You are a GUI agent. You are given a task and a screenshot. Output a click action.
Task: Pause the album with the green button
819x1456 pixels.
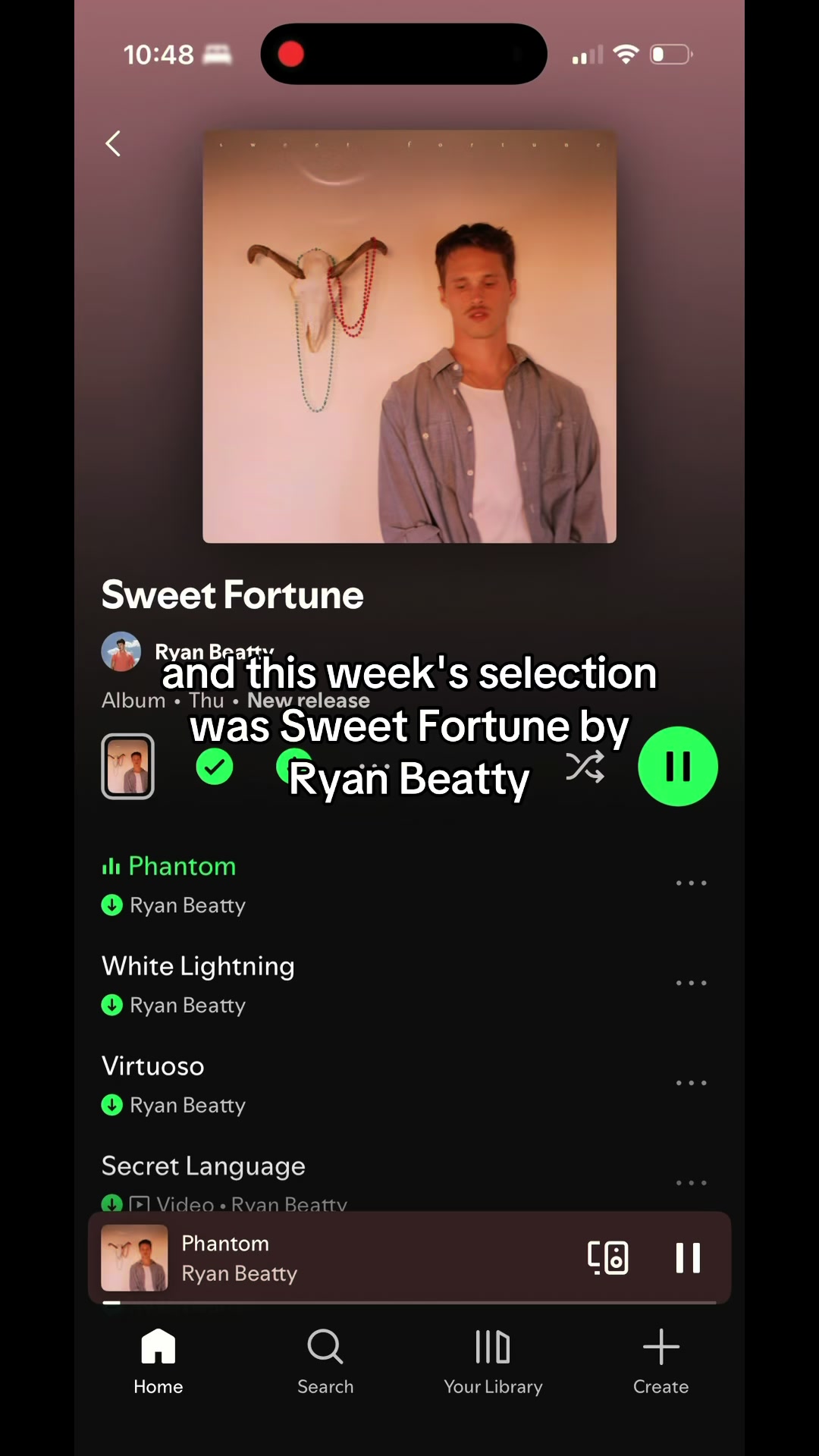tap(678, 767)
